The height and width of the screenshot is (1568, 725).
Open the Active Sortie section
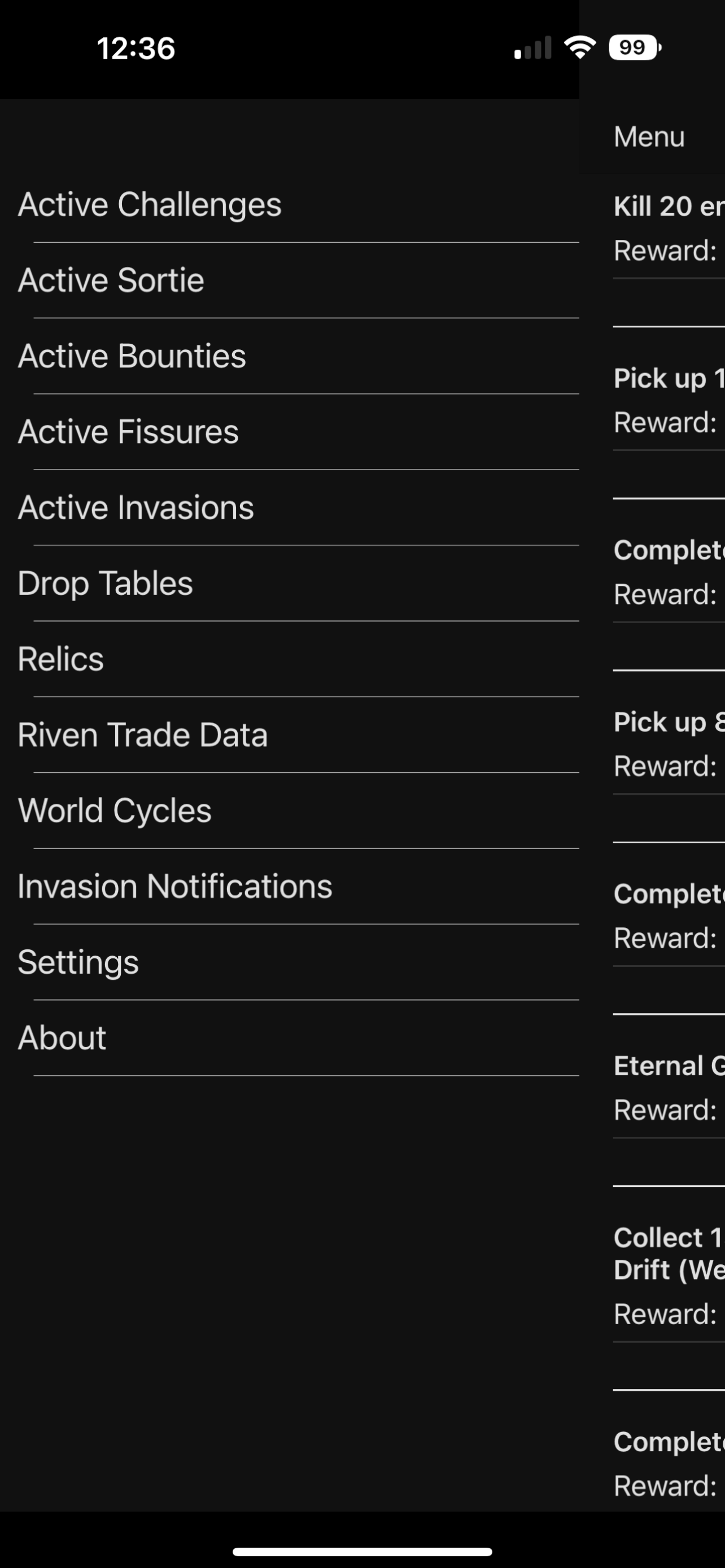pyautogui.click(x=111, y=279)
